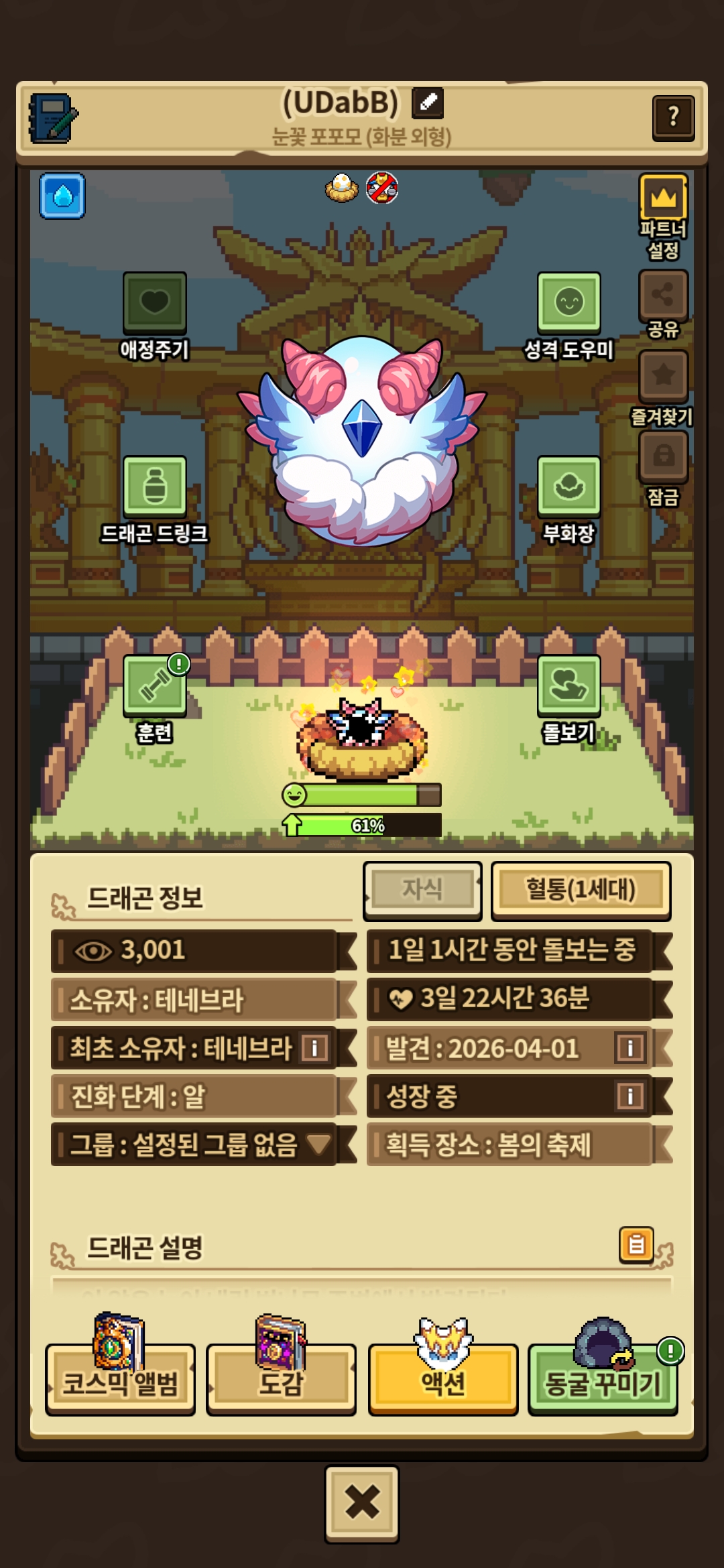The height and width of the screenshot is (1568, 724).
Task: Go to the 부화장 hatchery
Action: tap(568, 487)
